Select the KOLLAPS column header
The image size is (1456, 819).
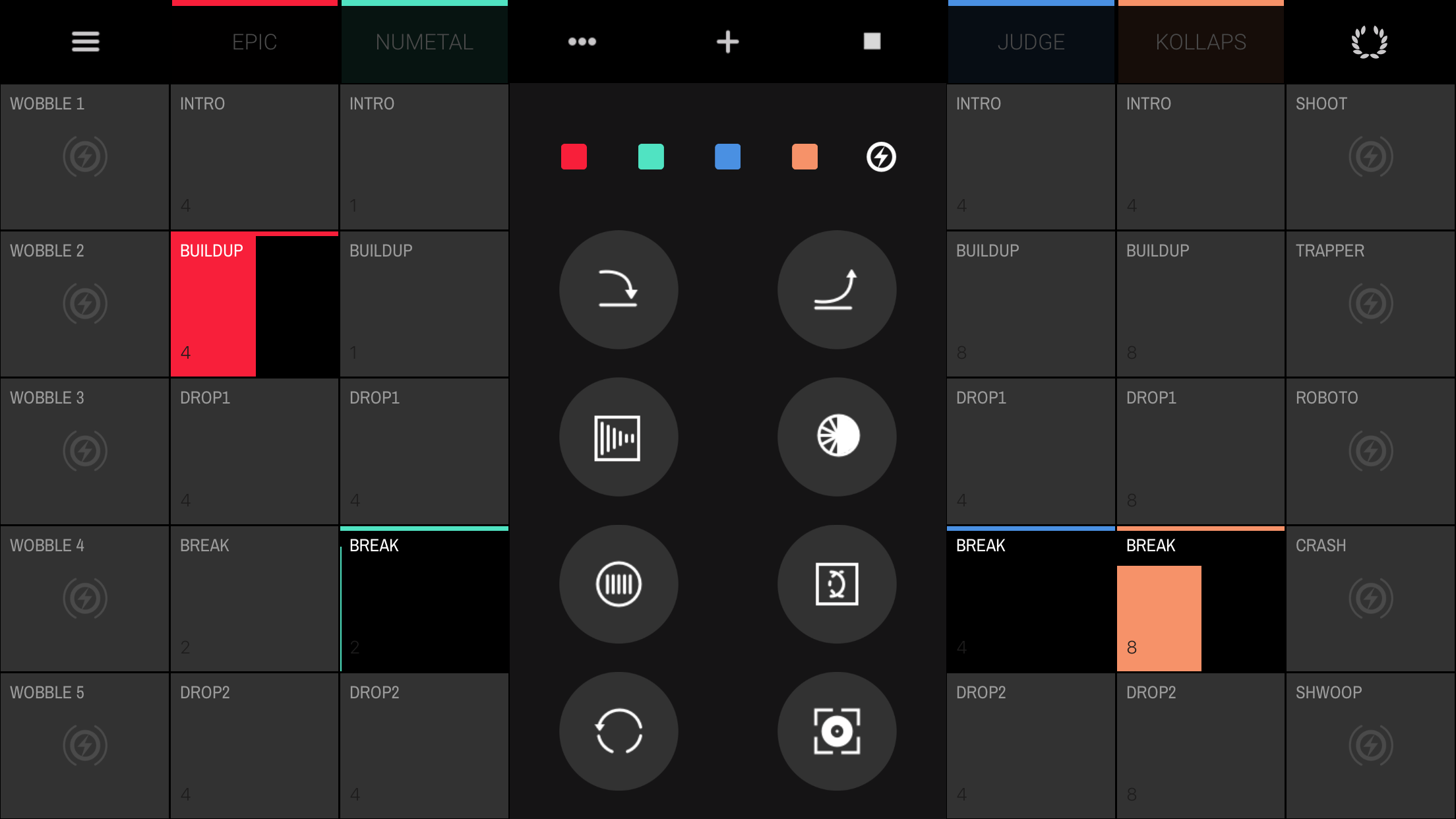tap(1201, 42)
